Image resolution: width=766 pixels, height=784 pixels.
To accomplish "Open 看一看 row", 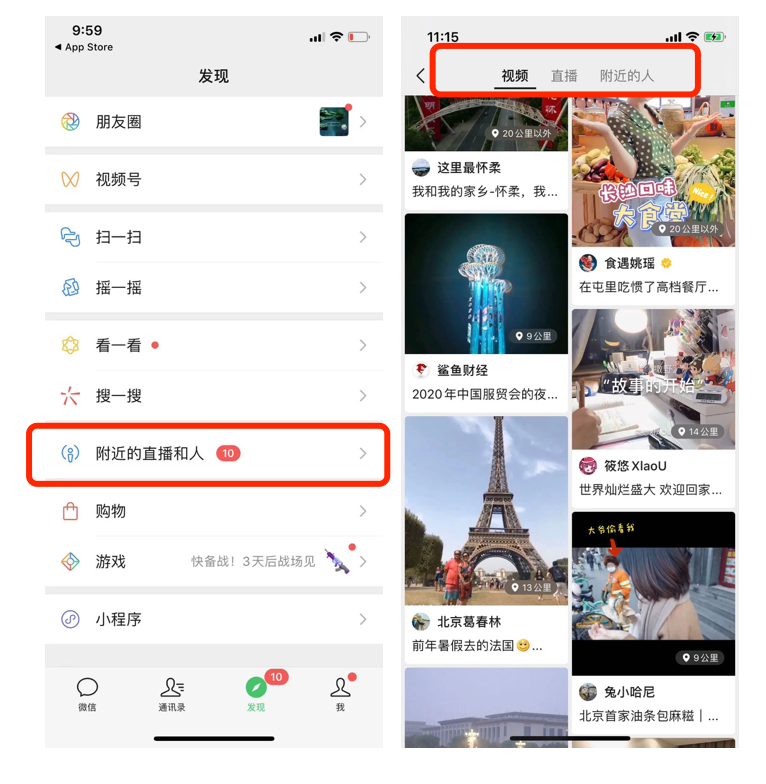I will [x=213, y=345].
